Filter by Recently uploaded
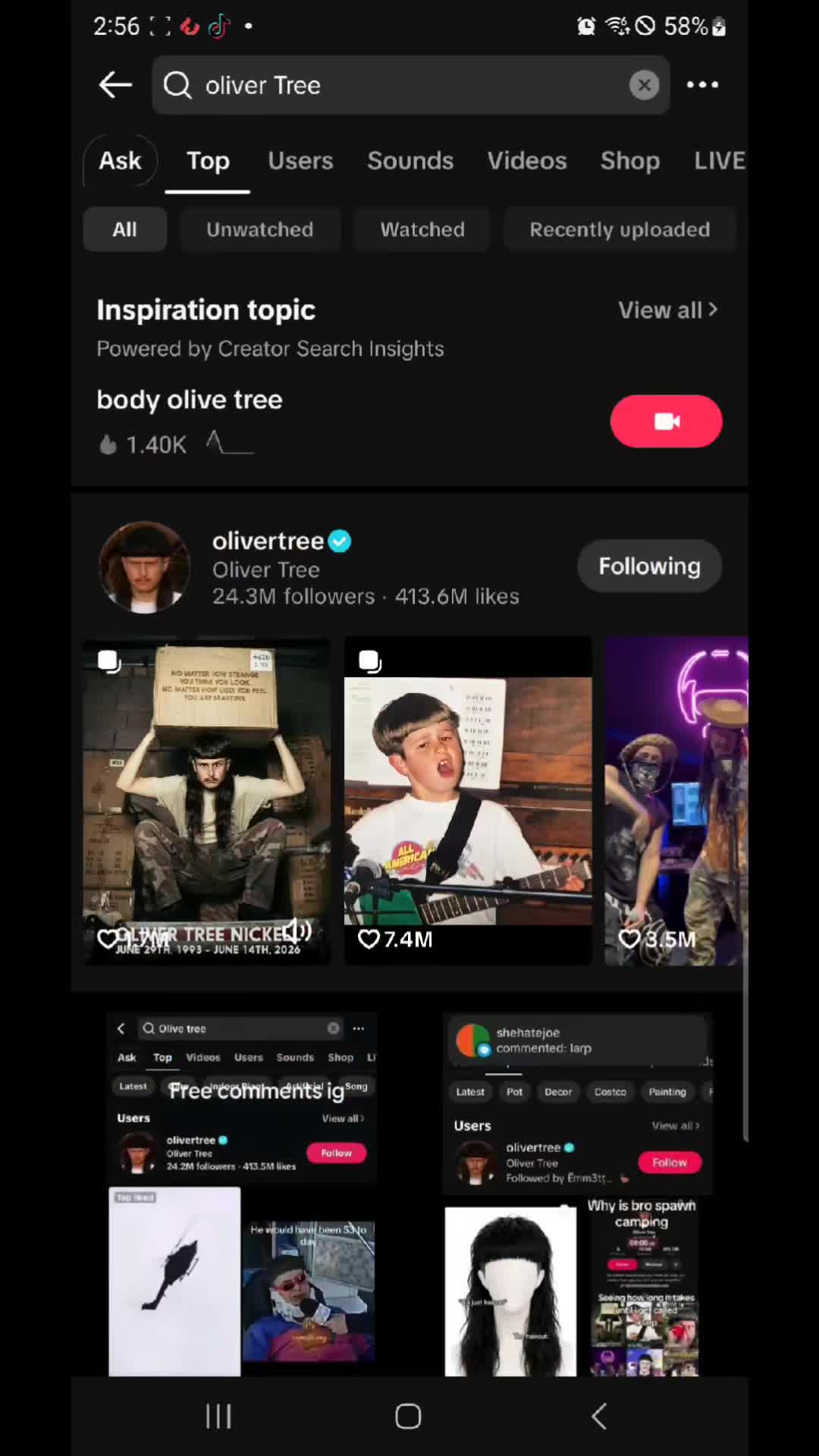Screen dimensions: 819x1456 coord(620,229)
